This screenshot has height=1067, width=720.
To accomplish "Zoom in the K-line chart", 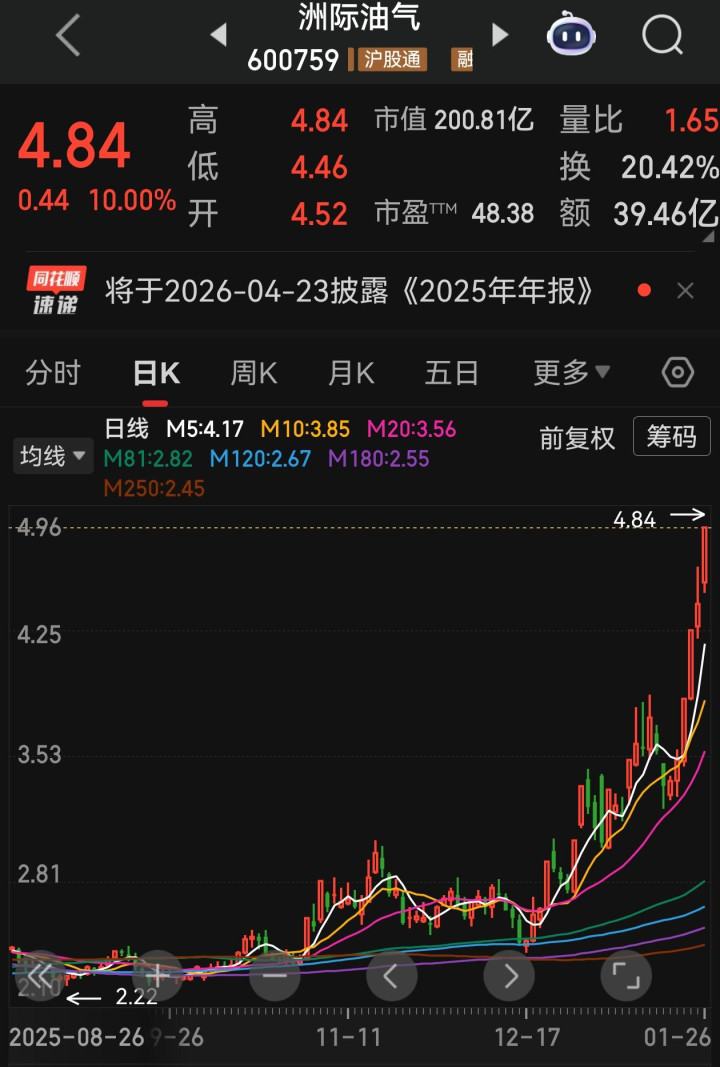I will point(158,974).
